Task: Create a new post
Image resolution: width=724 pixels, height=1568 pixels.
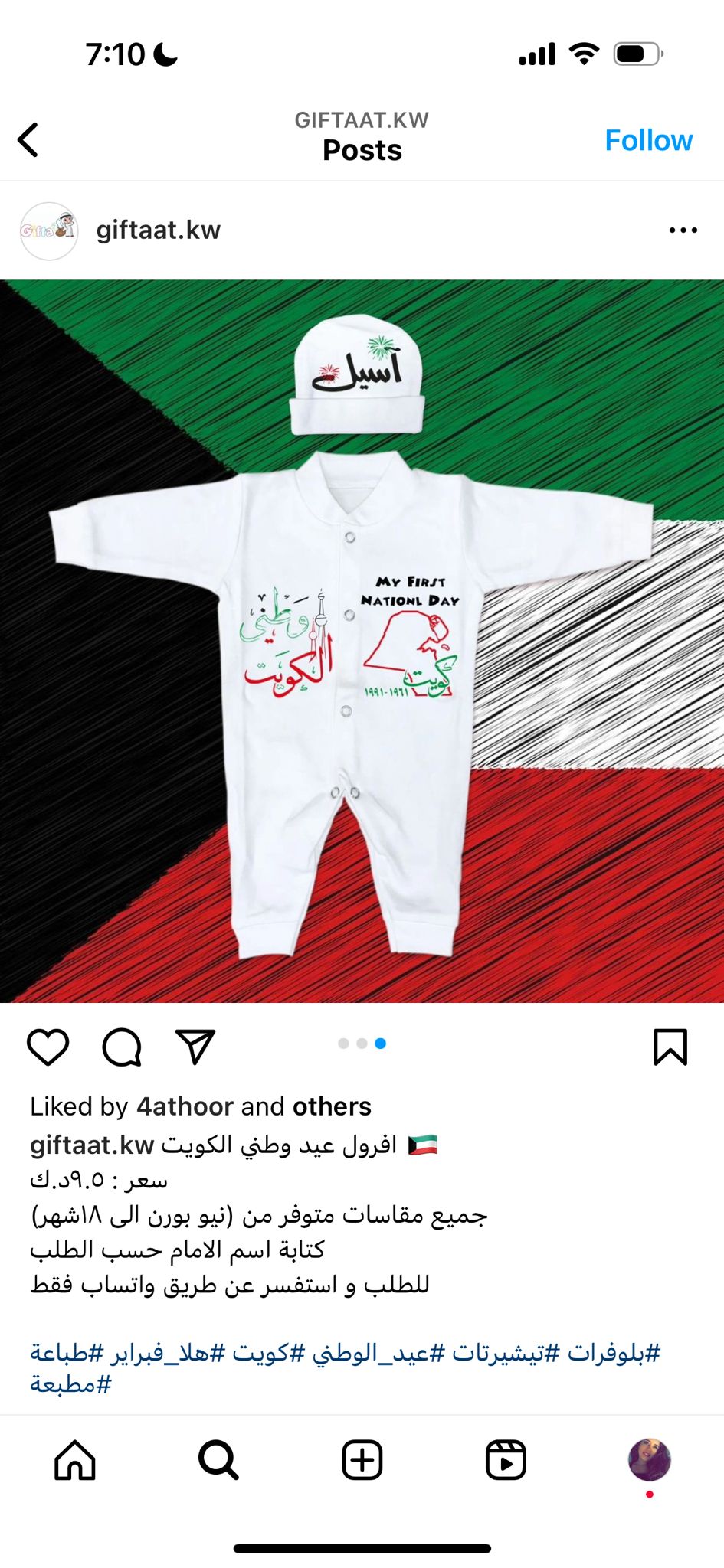Action: point(362,1459)
